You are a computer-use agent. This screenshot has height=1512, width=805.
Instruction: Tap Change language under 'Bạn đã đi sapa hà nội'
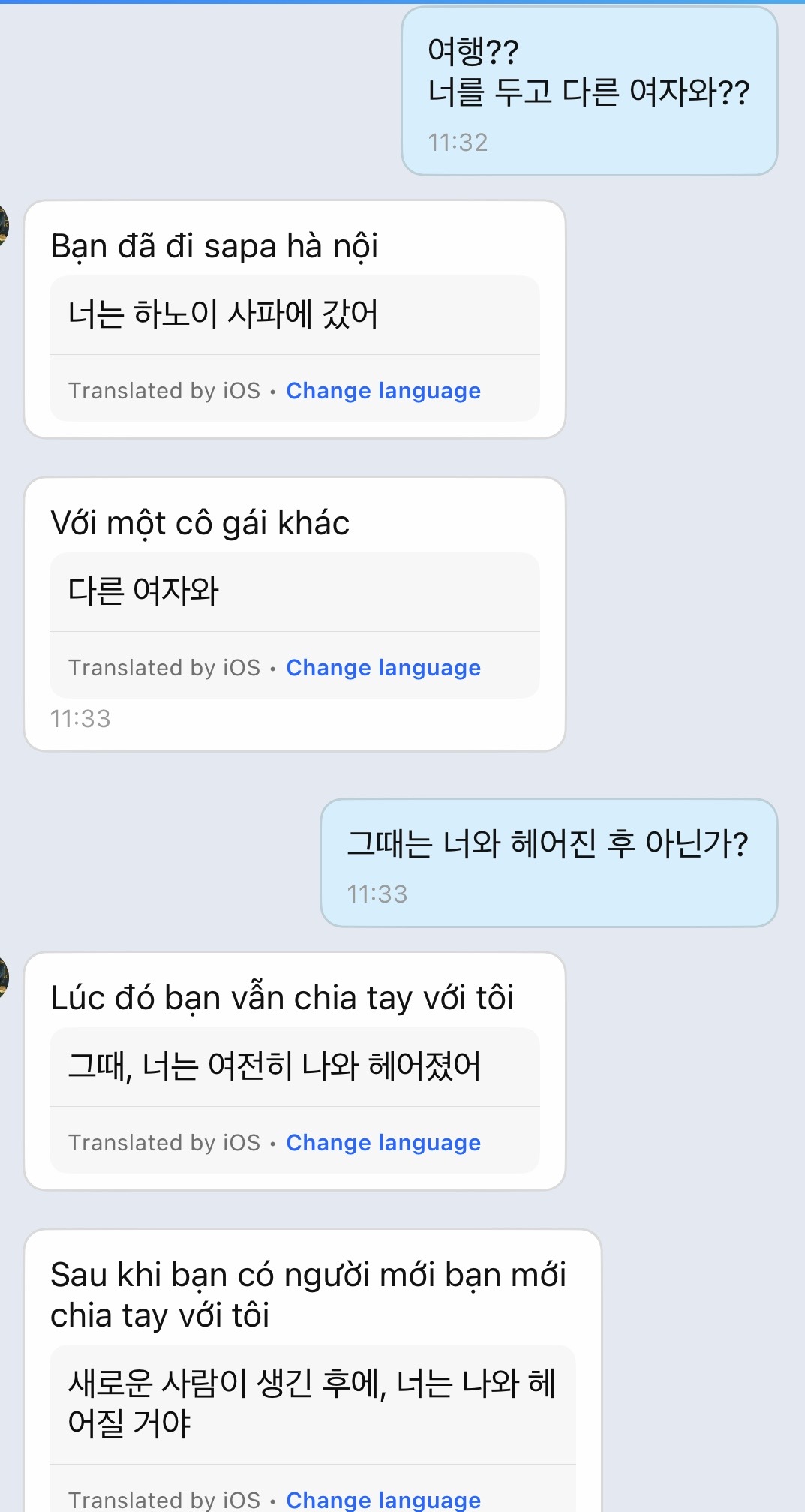click(x=383, y=391)
